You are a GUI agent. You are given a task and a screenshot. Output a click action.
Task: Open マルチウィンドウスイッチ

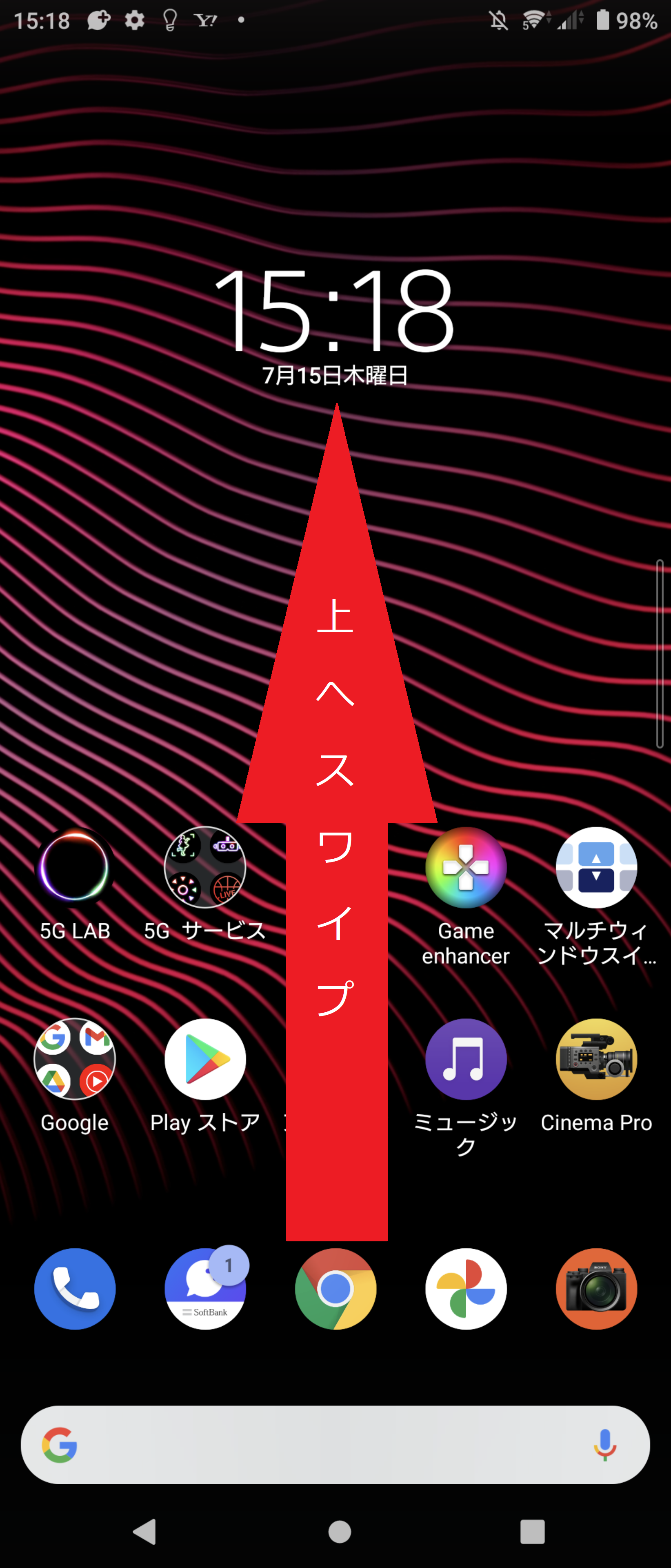coord(595,867)
